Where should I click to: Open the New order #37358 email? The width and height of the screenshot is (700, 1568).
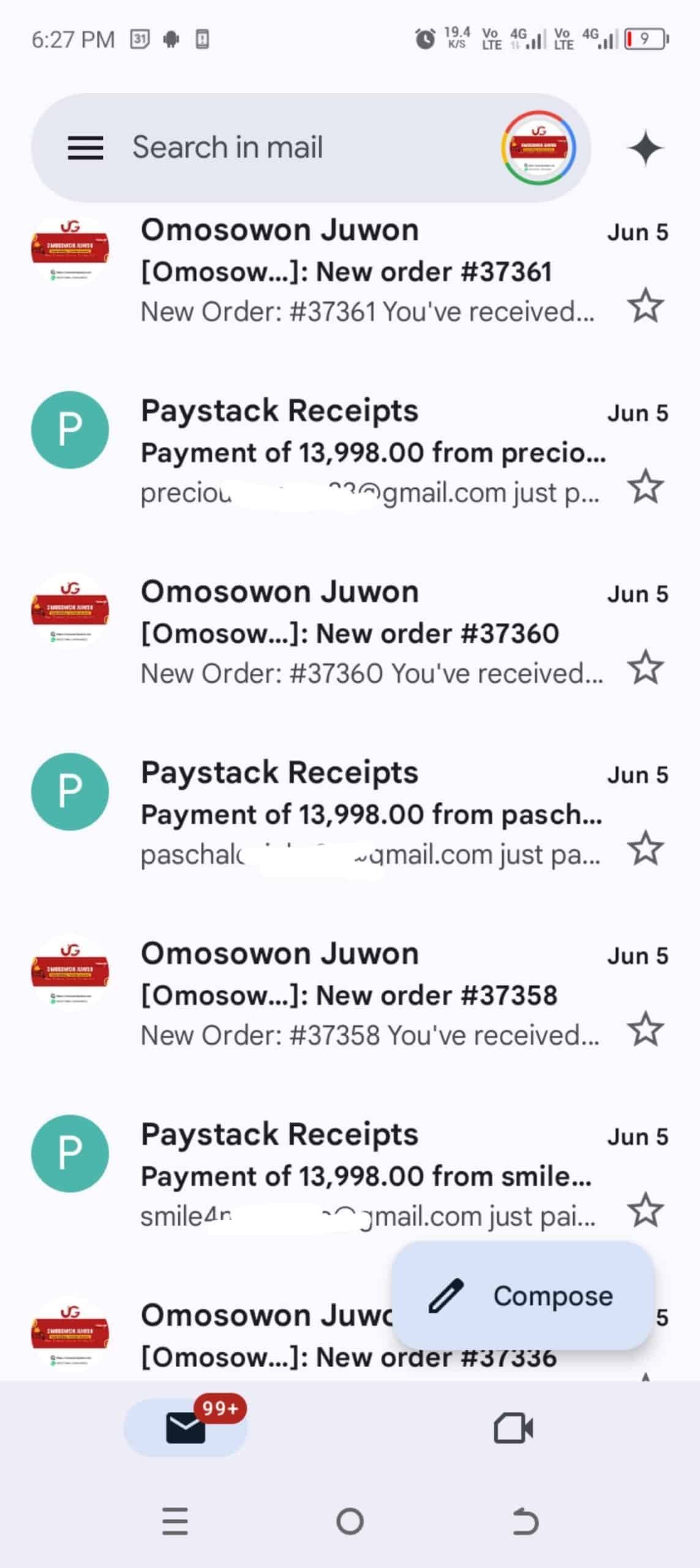click(x=367, y=995)
